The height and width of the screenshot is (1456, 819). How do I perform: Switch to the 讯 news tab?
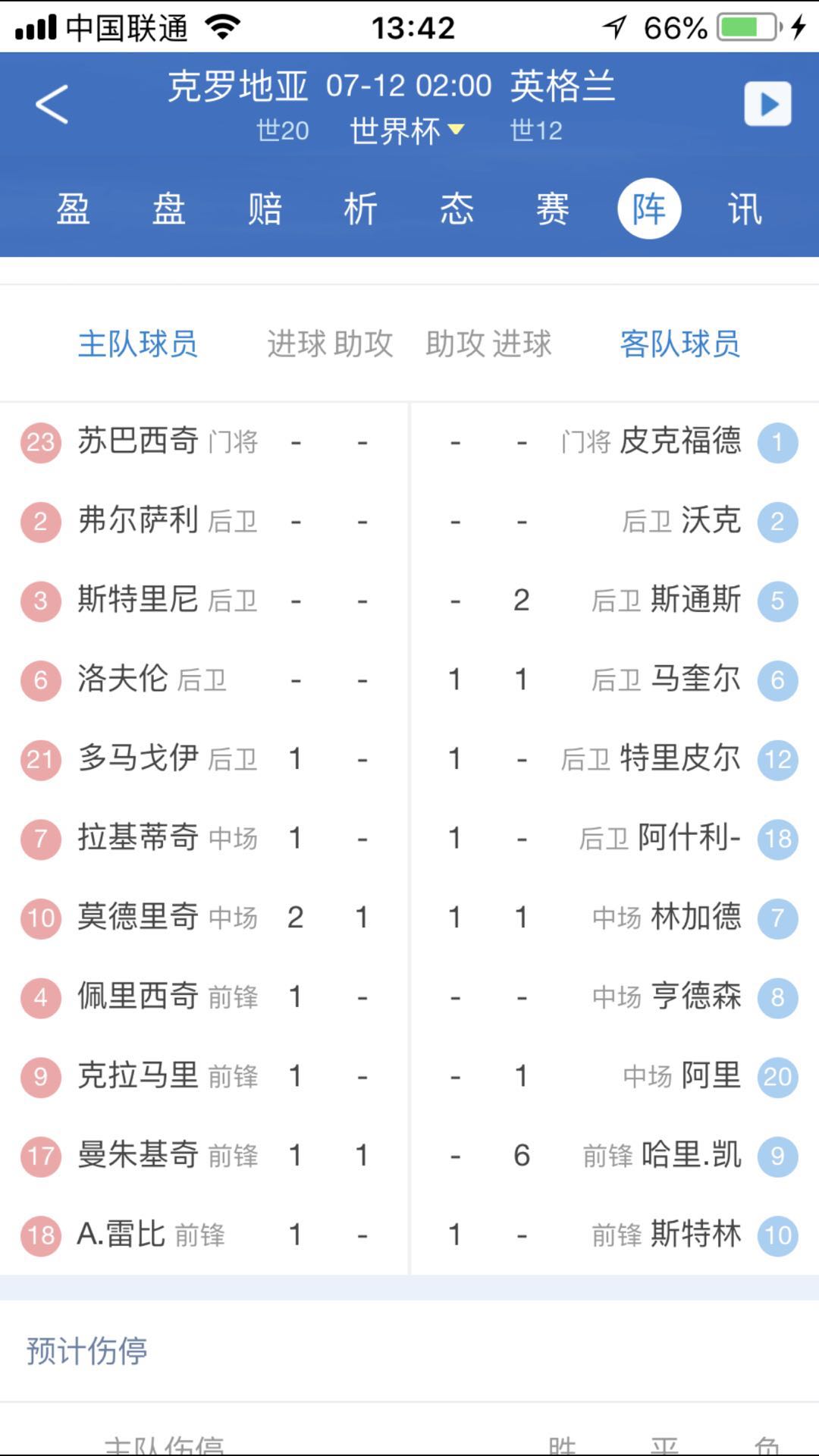(745, 209)
